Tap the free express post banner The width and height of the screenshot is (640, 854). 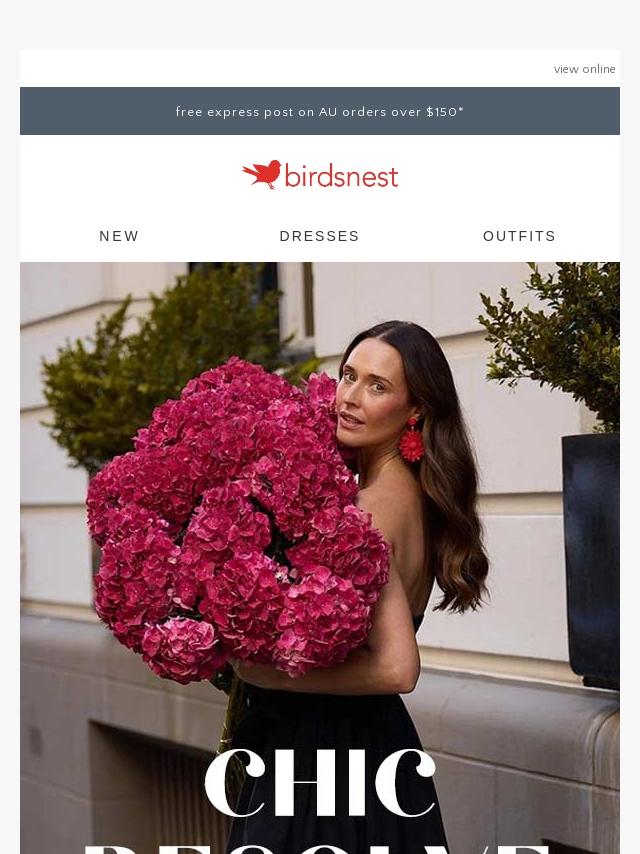(x=320, y=112)
